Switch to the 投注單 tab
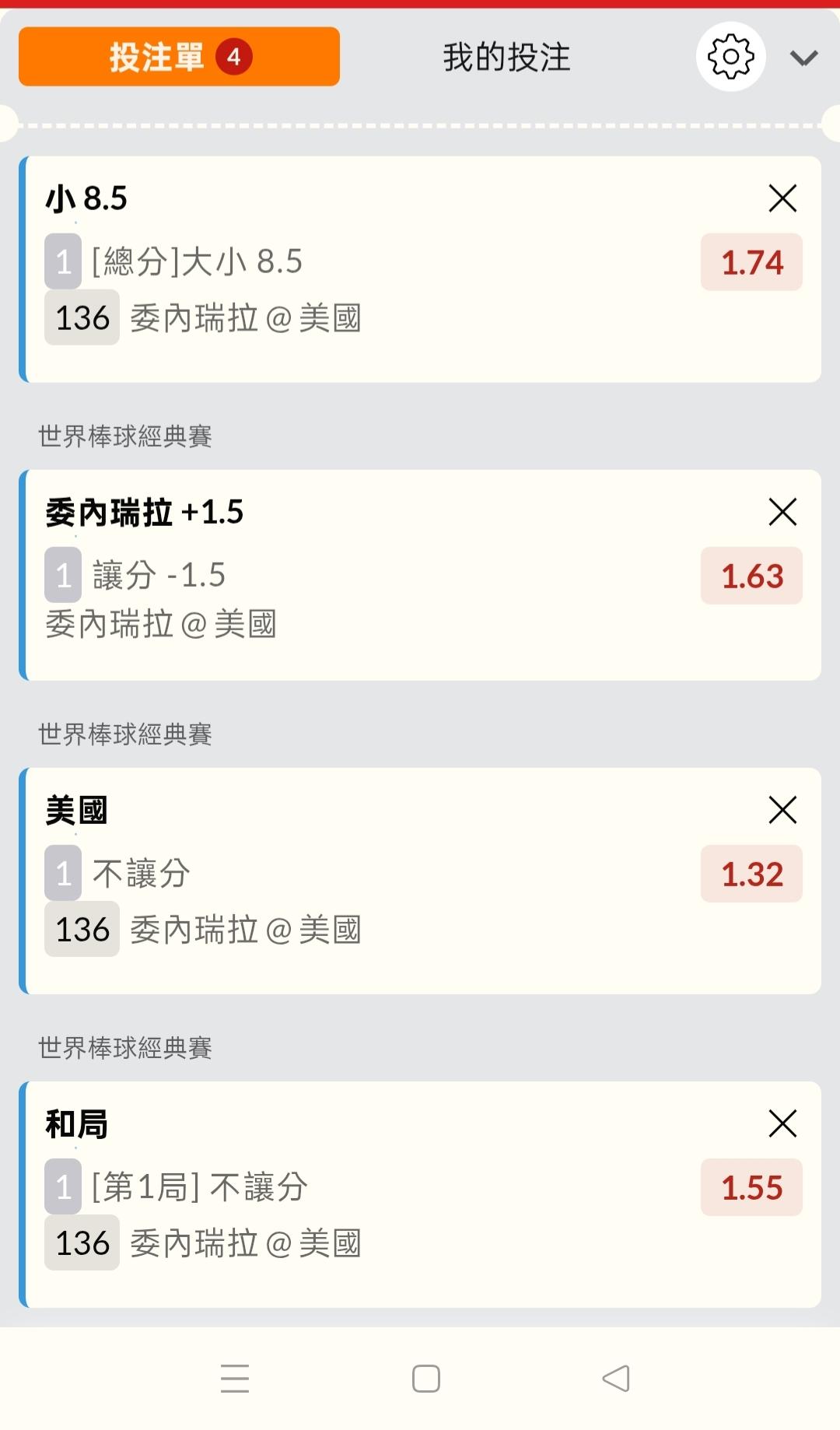 (x=179, y=57)
